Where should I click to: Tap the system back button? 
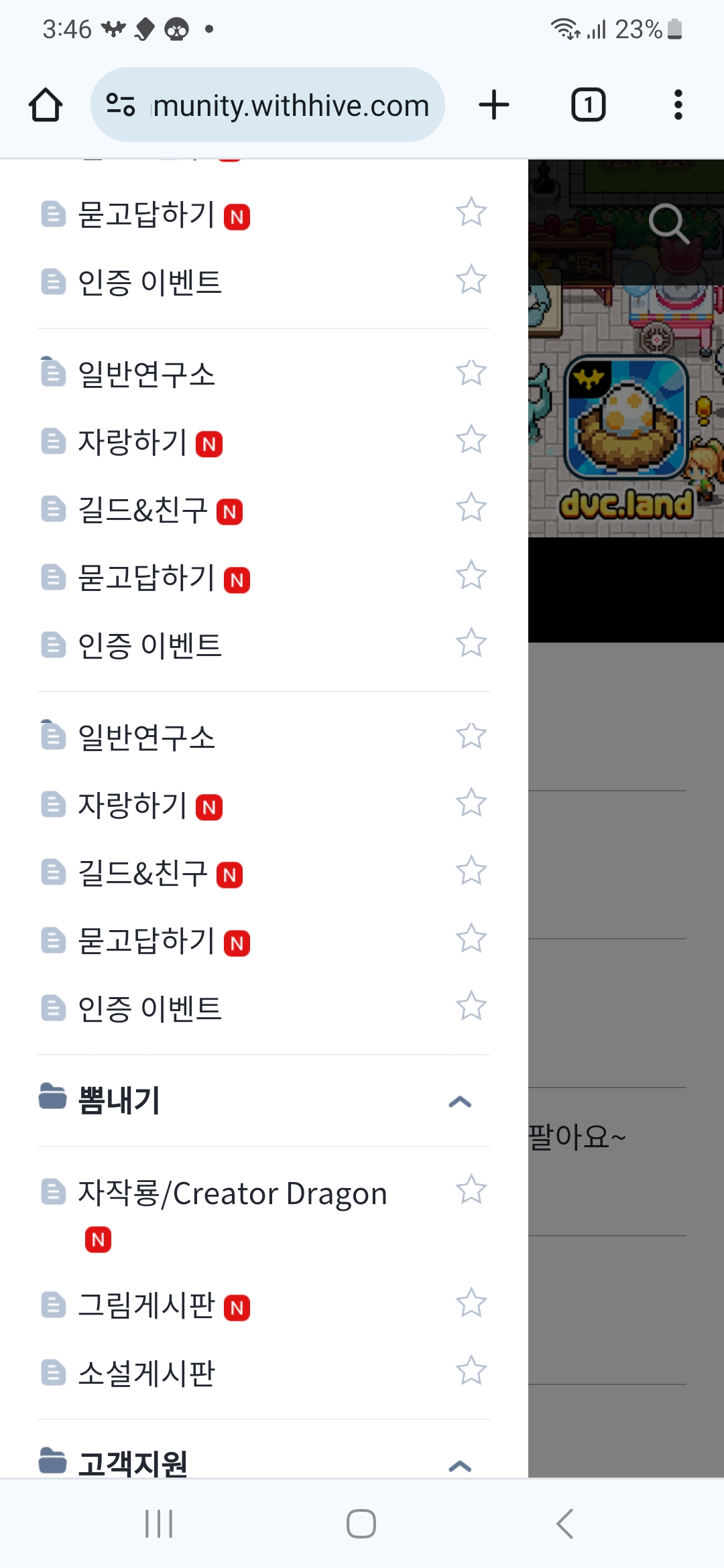click(564, 1524)
